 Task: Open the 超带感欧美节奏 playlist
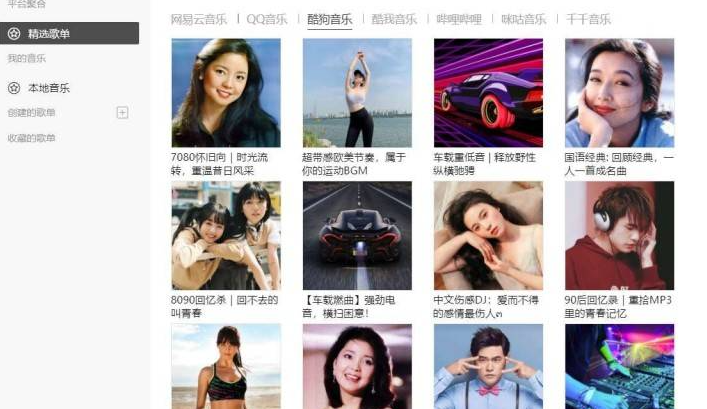click(357, 93)
